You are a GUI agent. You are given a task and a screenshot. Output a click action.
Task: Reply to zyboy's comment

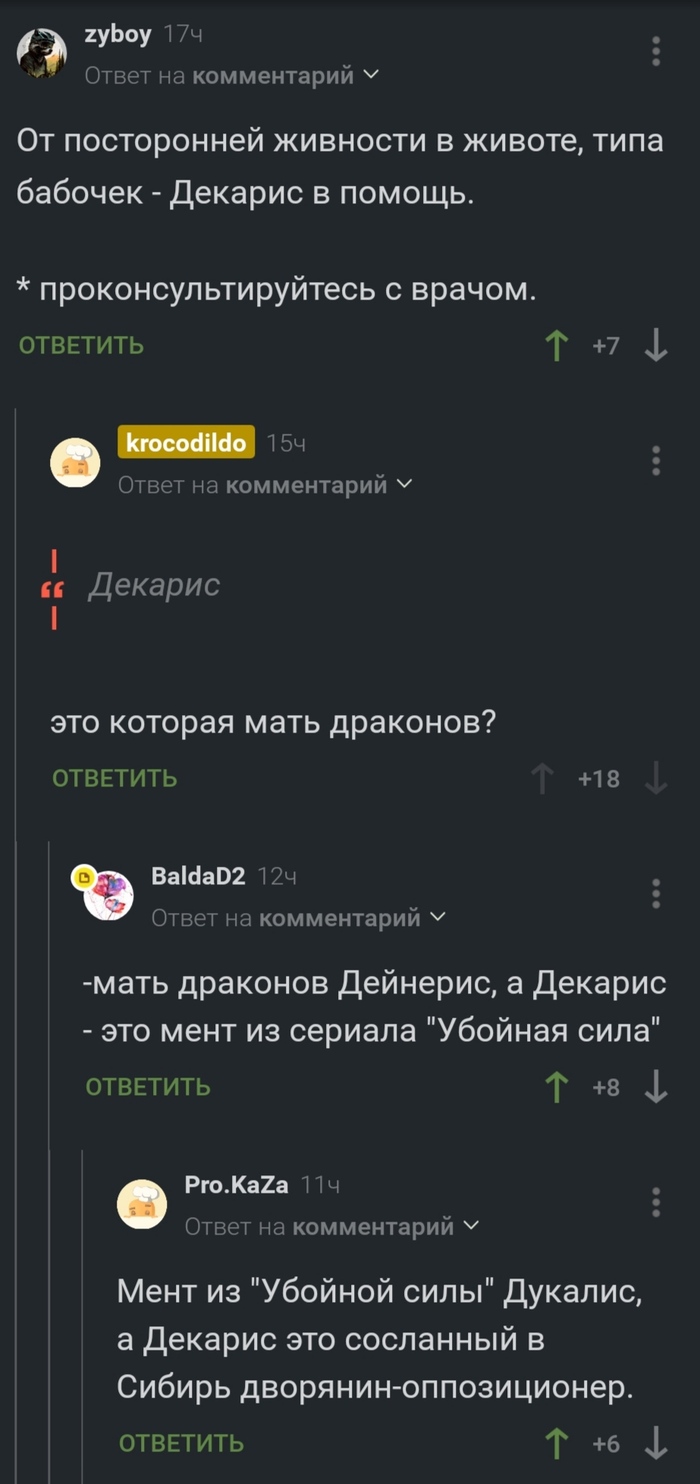coord(81,346)
